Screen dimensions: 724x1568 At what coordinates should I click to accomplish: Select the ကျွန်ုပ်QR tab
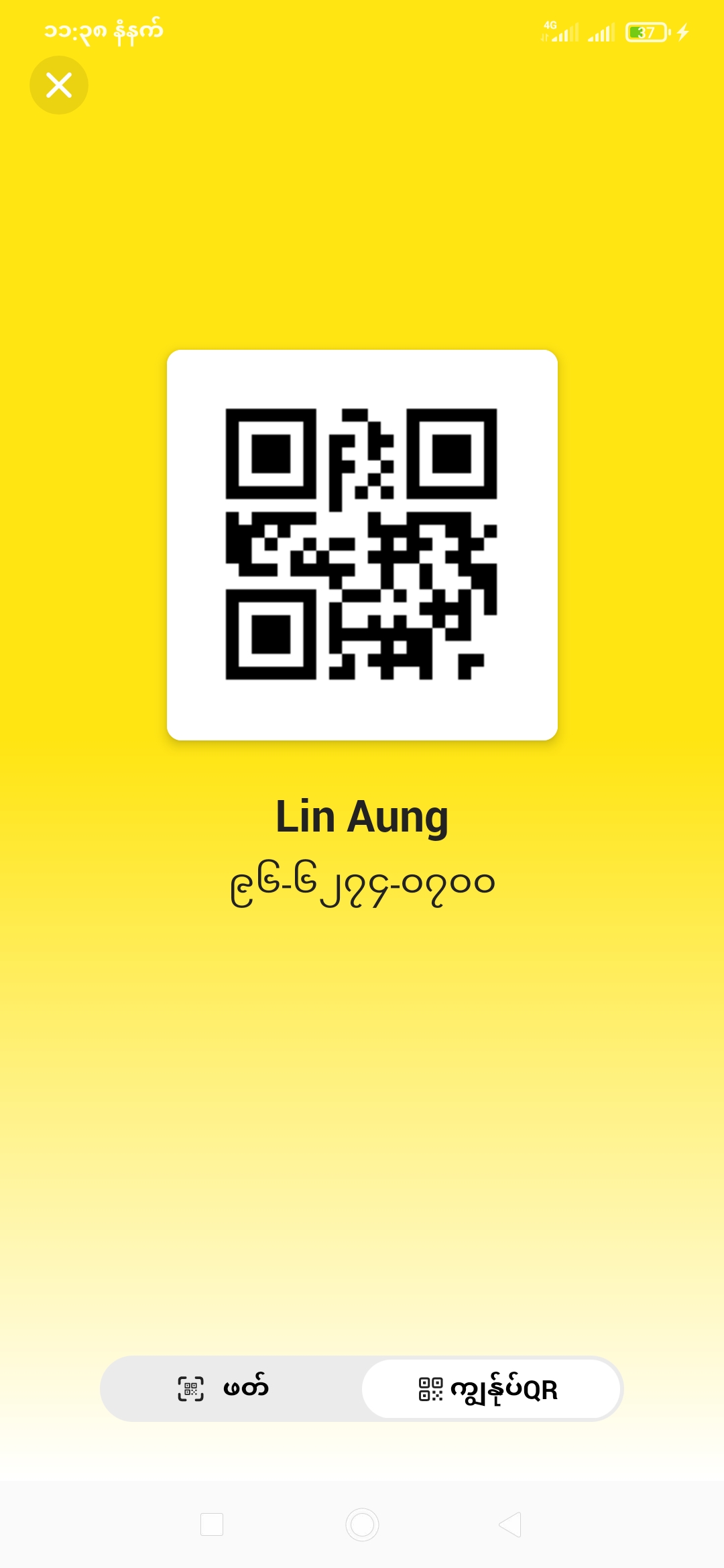coord(490,1388)
